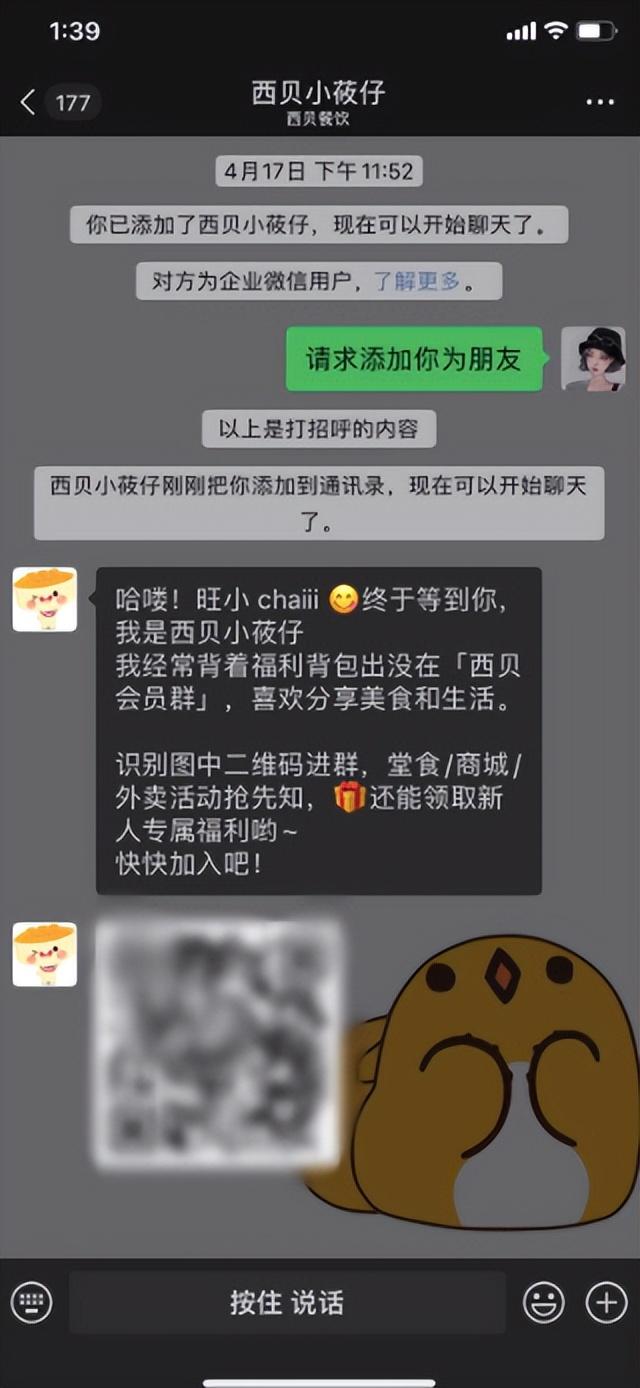Open the chat overflow menu
The height and width of the screenshot is (1388, 640).
(599, 102)
